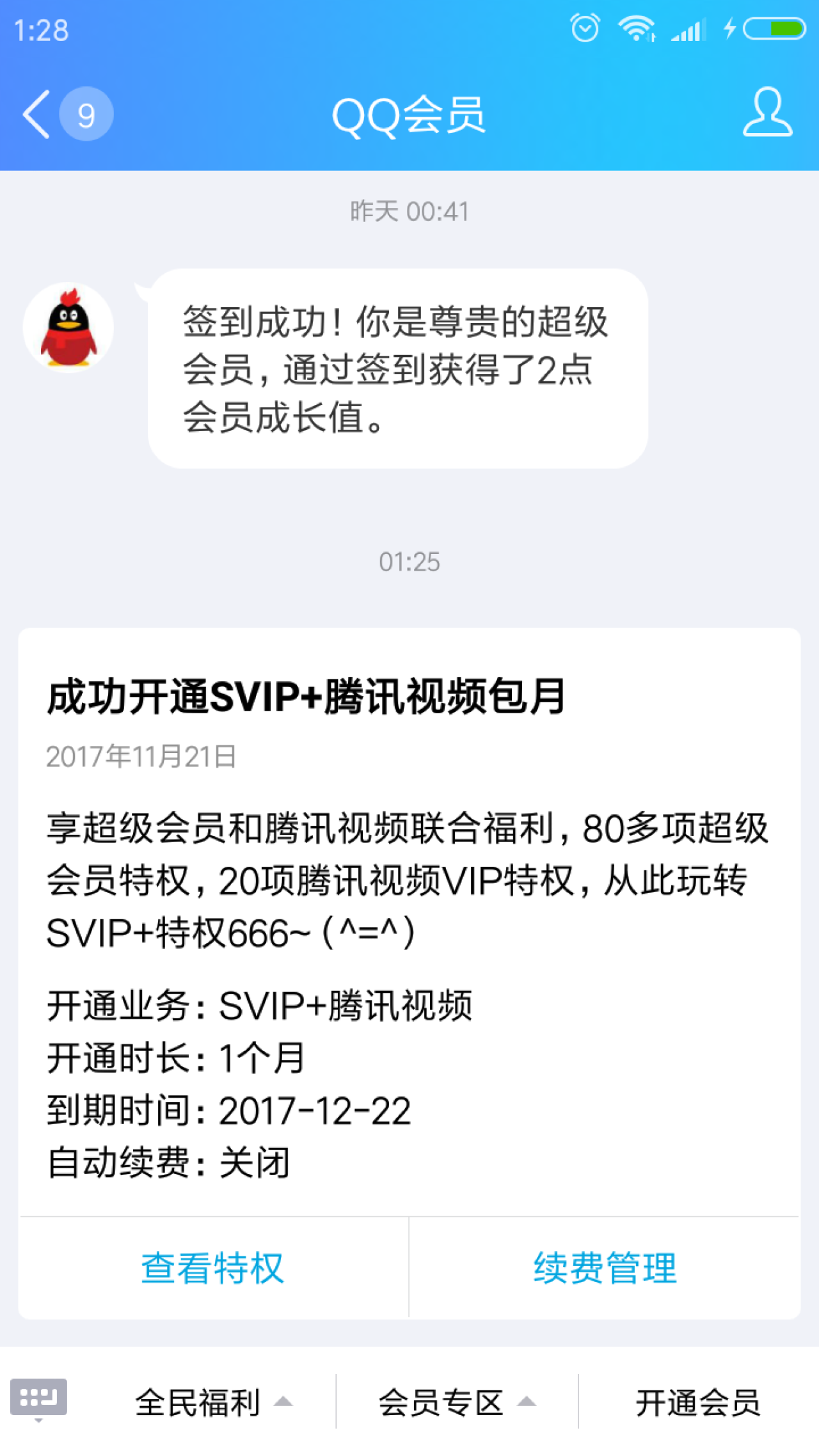The width and height of the screenshot is (819, 1456).
Task: Open the QQ会员 account profile icon
Action: [x=767, y=113]
